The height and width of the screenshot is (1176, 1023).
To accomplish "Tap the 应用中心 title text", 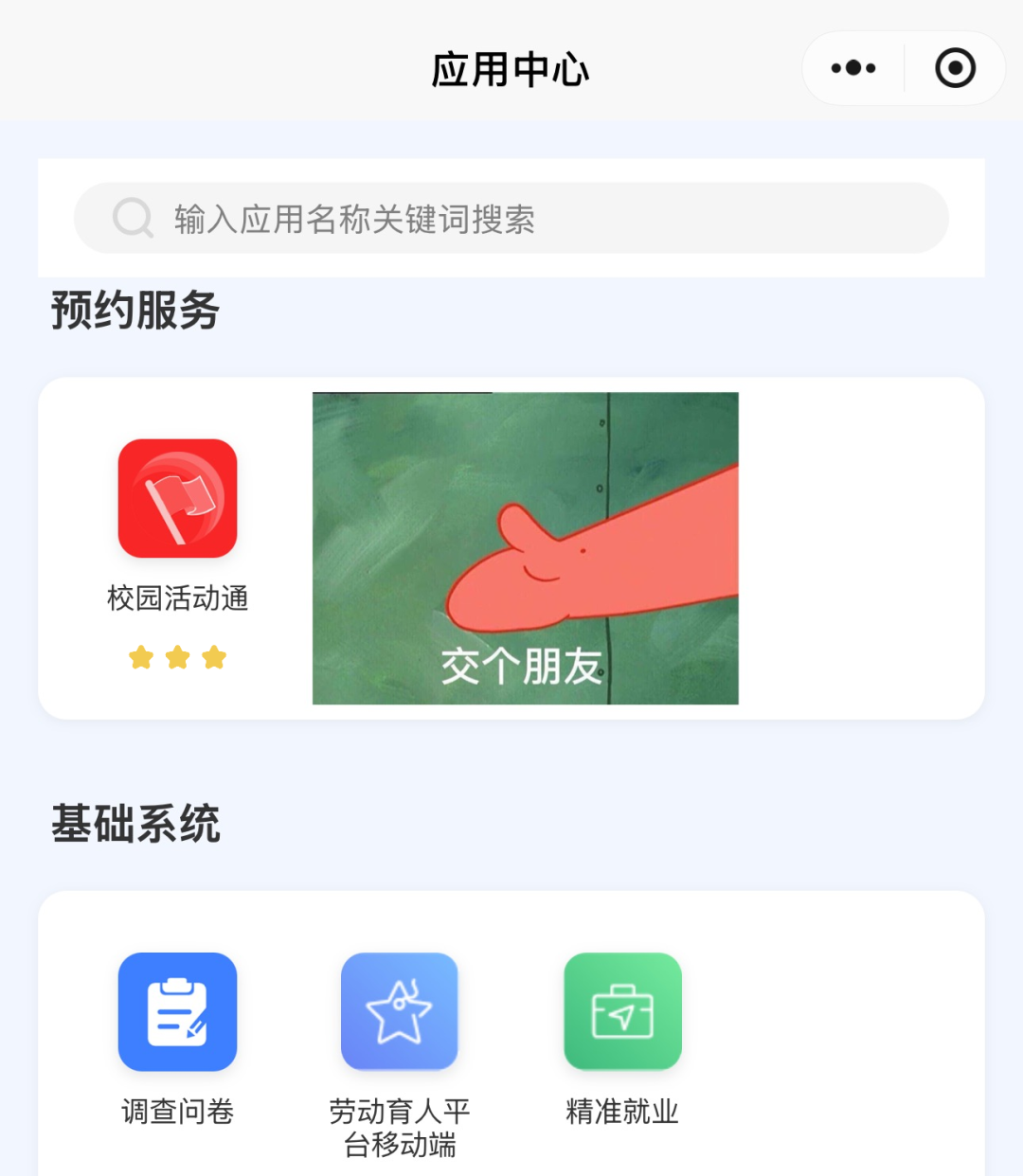I will click(511, 67).
